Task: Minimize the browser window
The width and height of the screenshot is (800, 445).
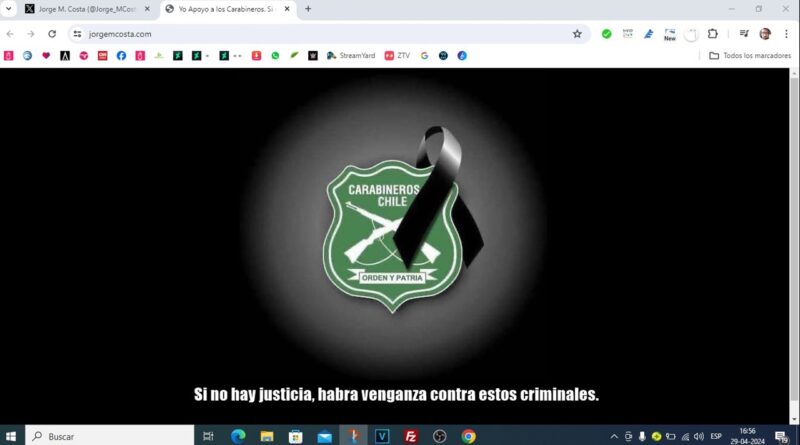Action: coord(729,9)
